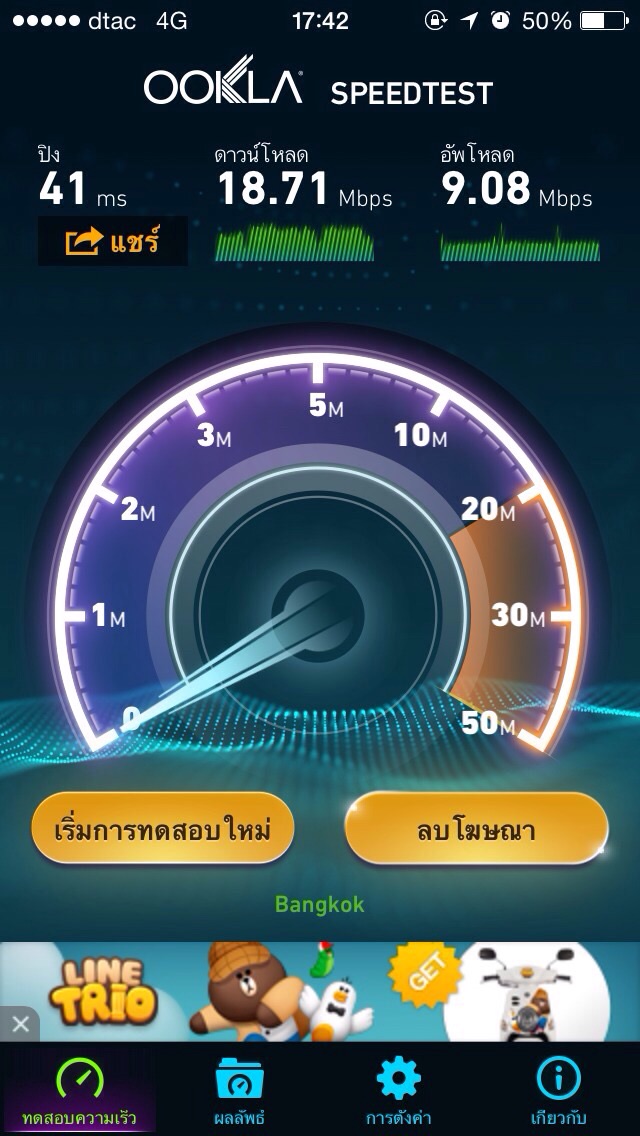Start a new test with เริ่มการทดสอบใหม่
The image size is (640, 1136).
pos(162,828)
